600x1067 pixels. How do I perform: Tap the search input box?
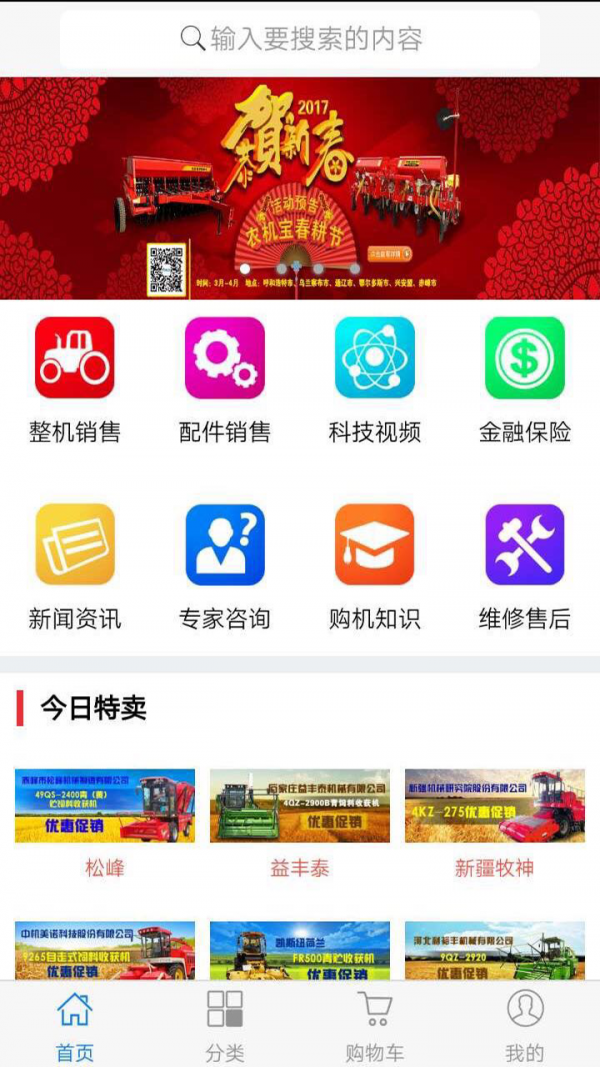coord(300,39)
